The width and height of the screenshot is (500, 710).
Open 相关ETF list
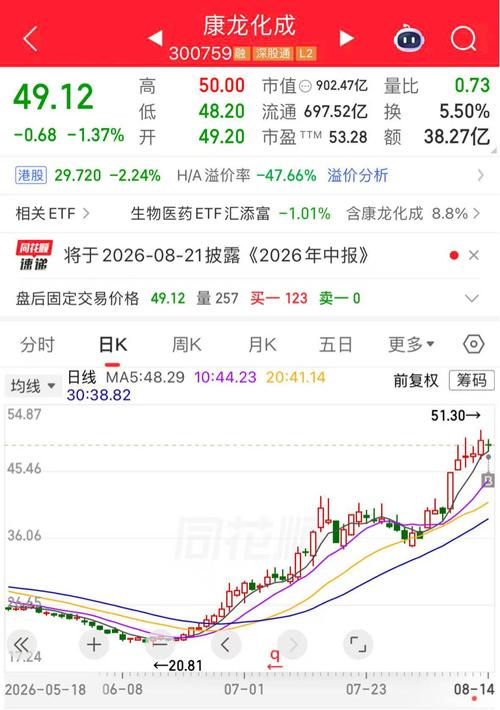click(x=53, y=213)
